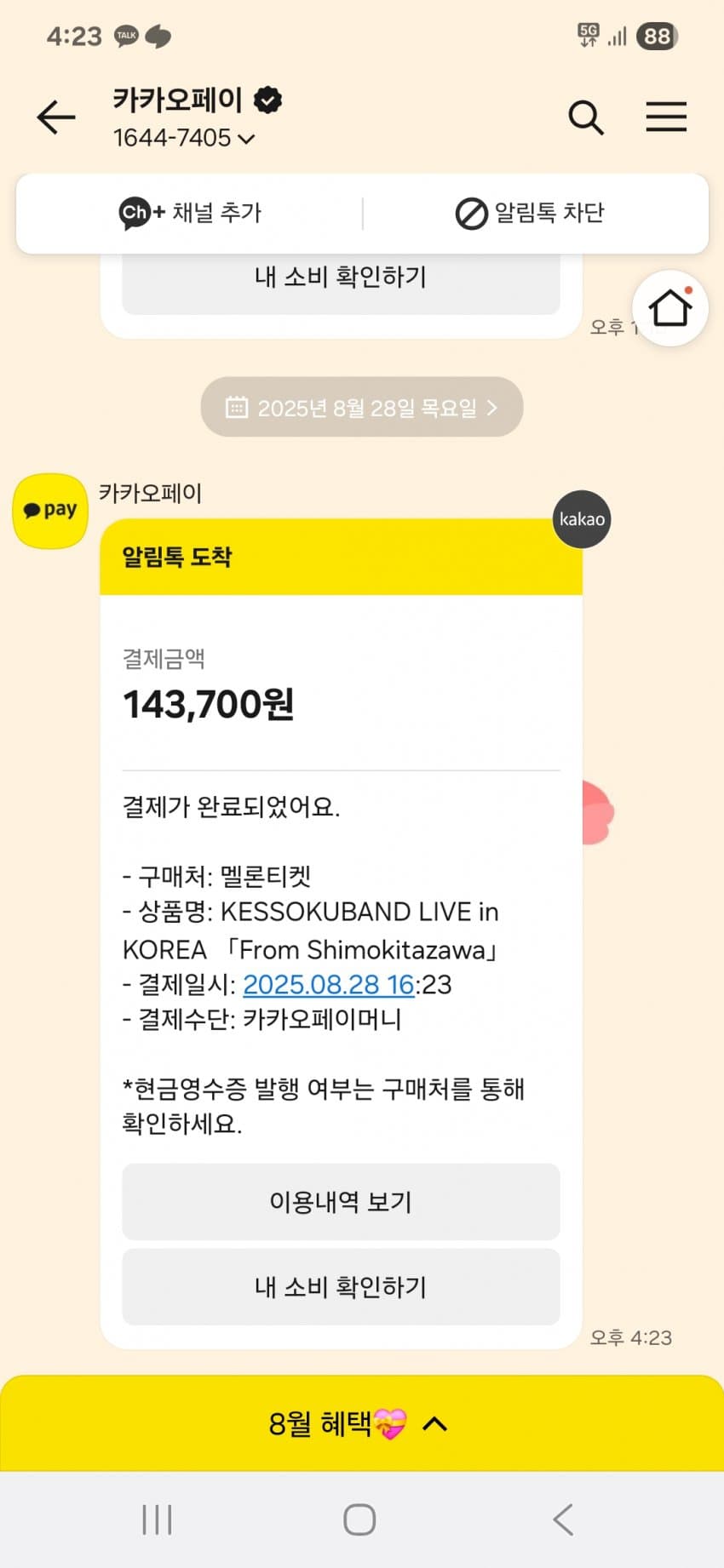View usage history via 이용내역 보기
Image resolution: width=724 pixels, height=1568 pixels.
pos(341,1201)
